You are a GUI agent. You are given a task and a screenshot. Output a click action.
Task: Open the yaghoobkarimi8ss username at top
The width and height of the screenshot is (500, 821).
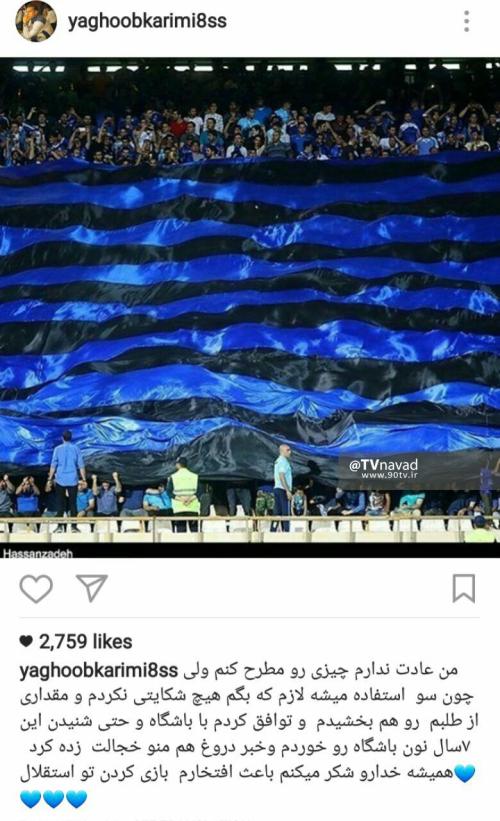147,21
